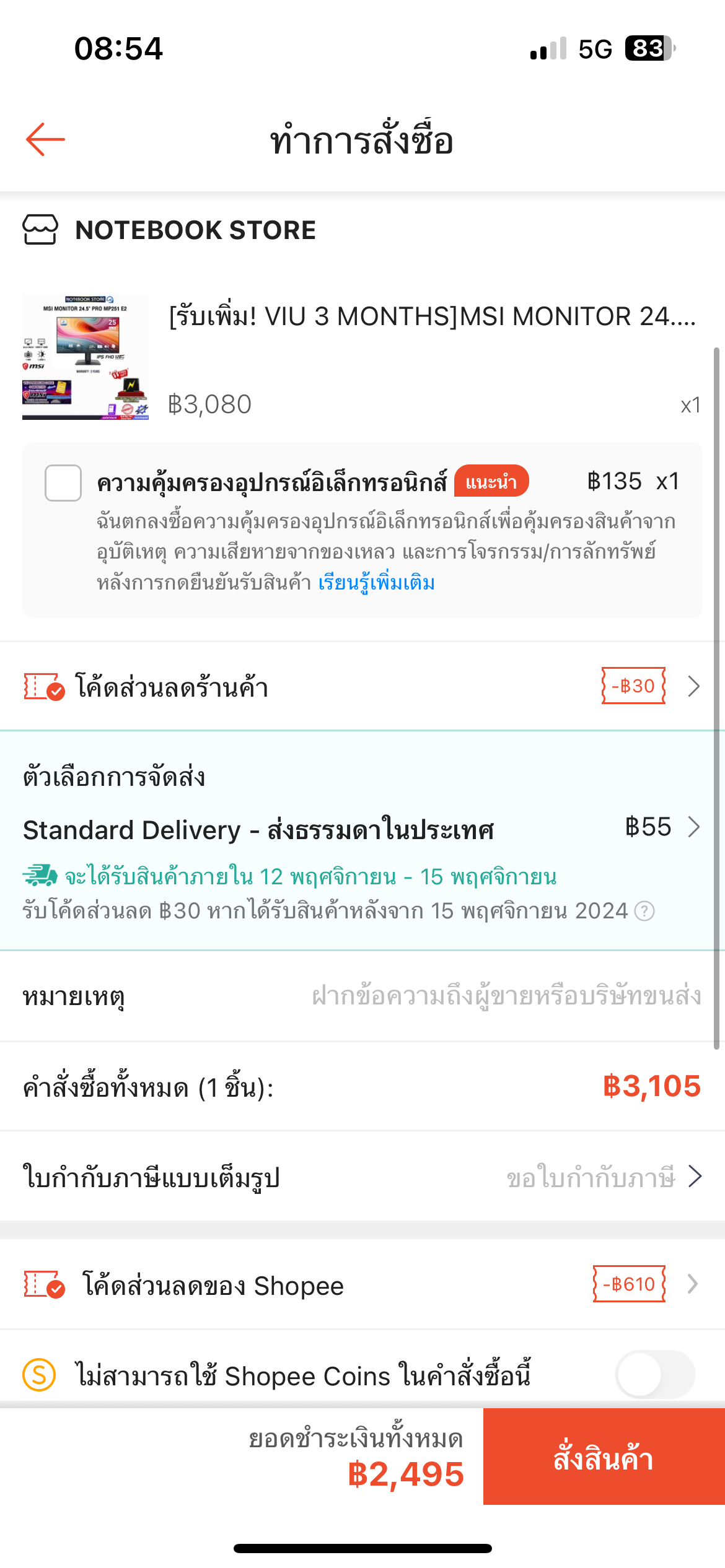Viewport: 725px width, 1568px height.
Task: Go back using the red arrow
Action: (45, 139)
